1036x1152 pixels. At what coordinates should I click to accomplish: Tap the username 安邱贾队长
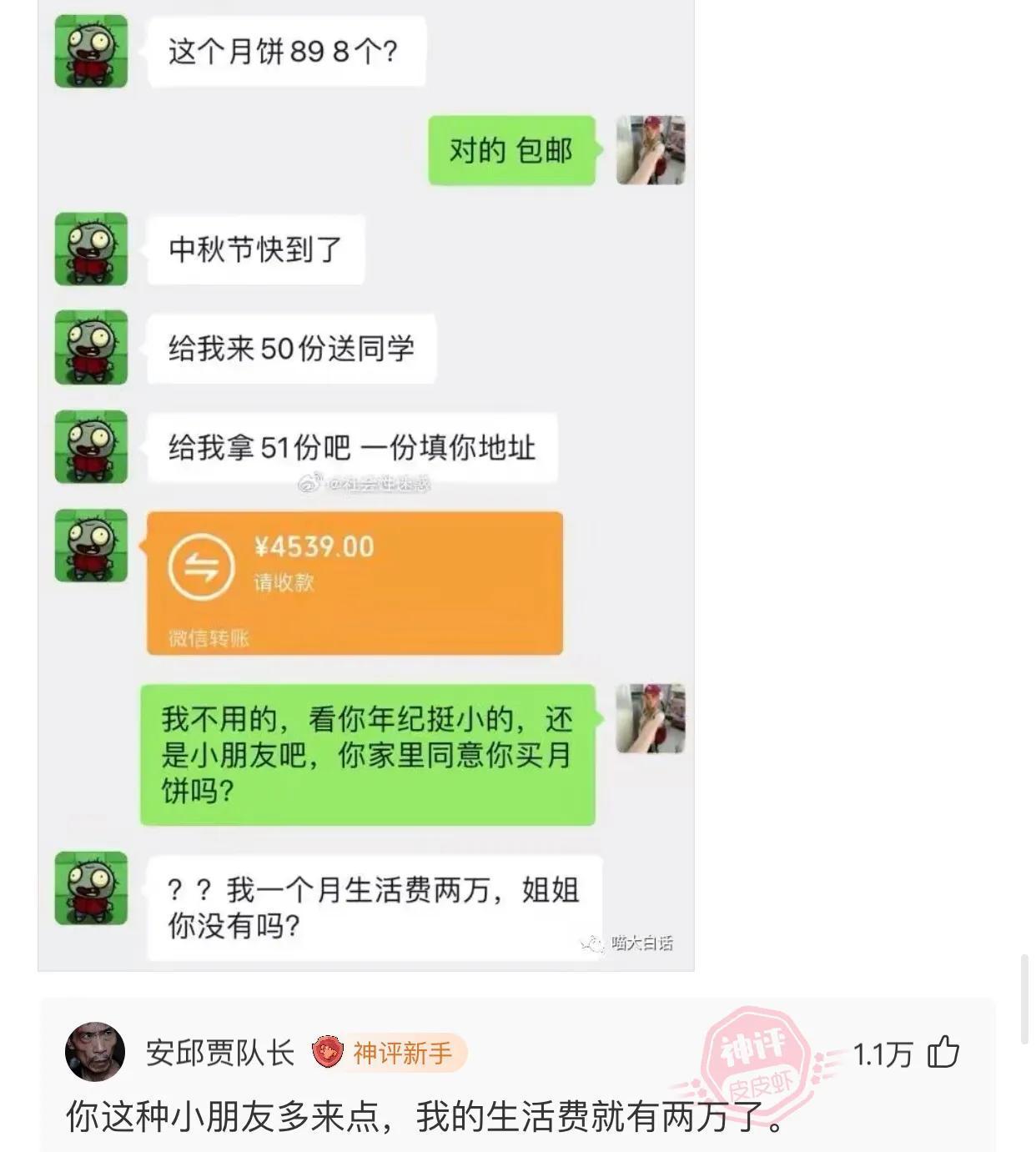pos(220,1053)
